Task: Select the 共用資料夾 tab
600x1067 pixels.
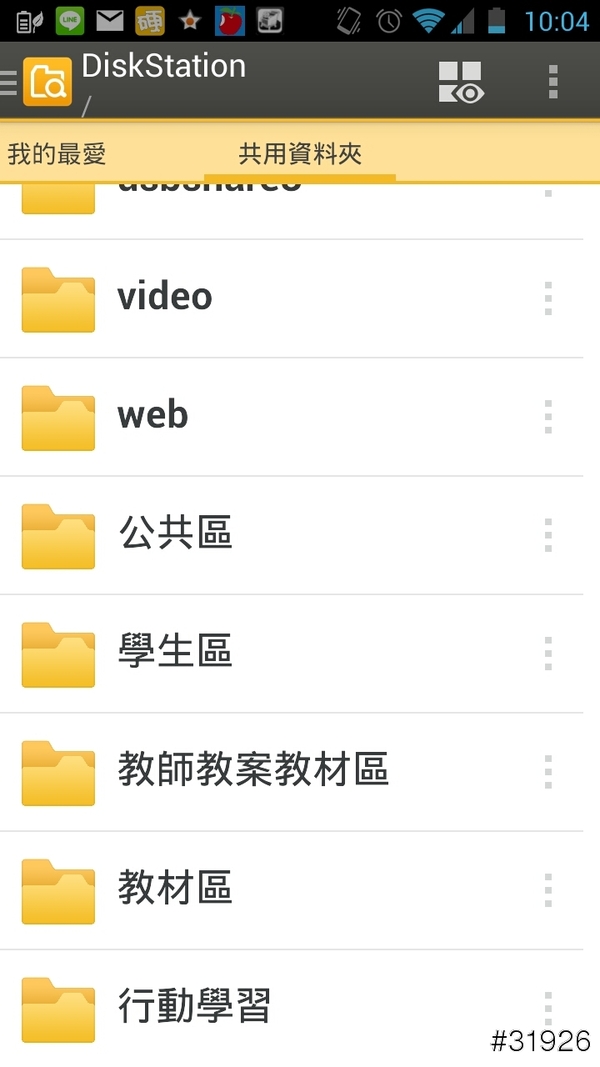Action: 300,154
